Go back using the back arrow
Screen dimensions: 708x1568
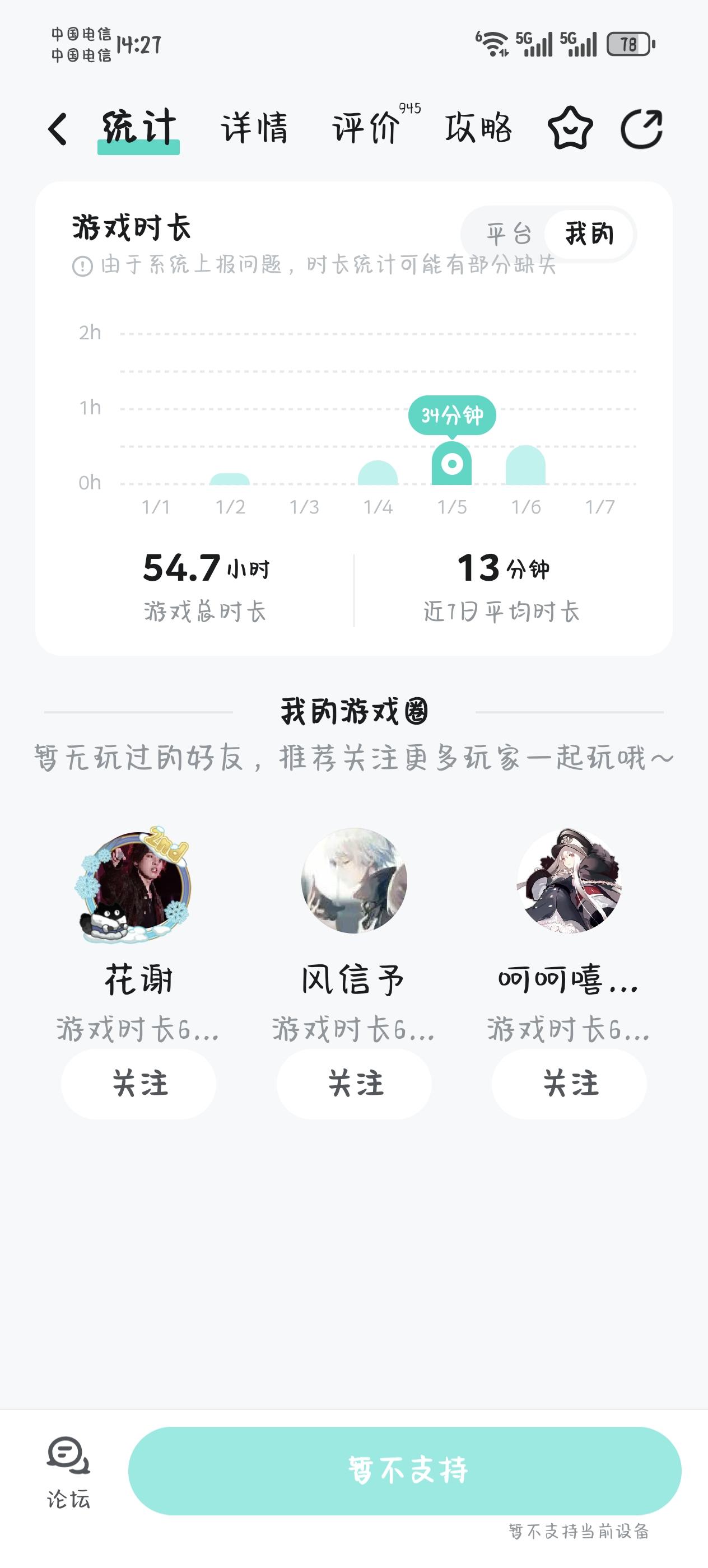[58, 129]
